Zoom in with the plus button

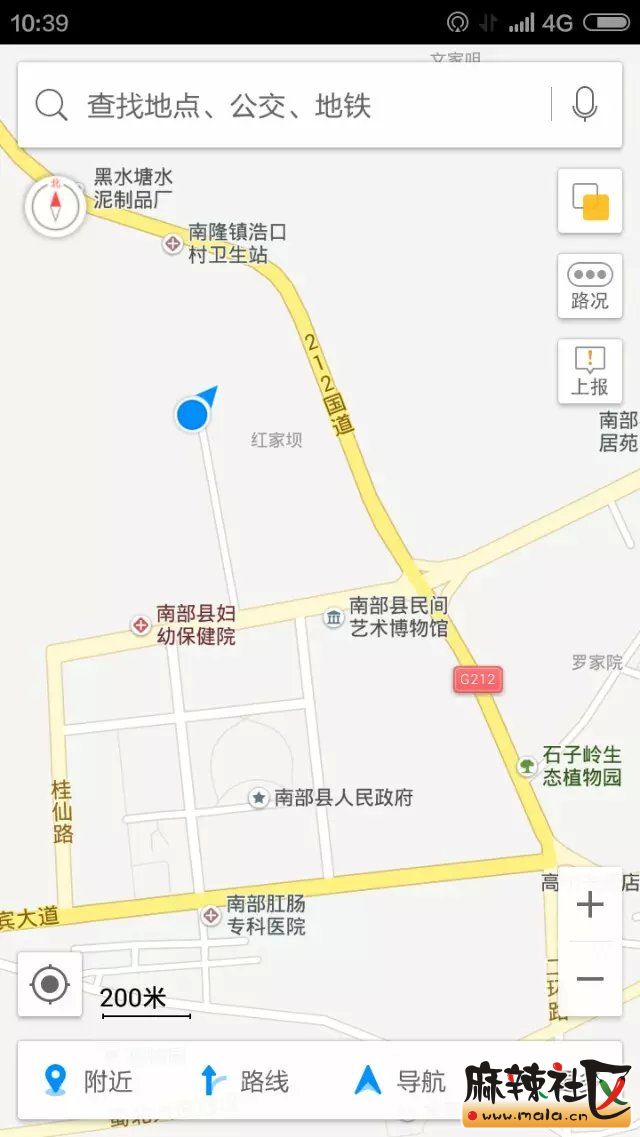pos(590,905)
